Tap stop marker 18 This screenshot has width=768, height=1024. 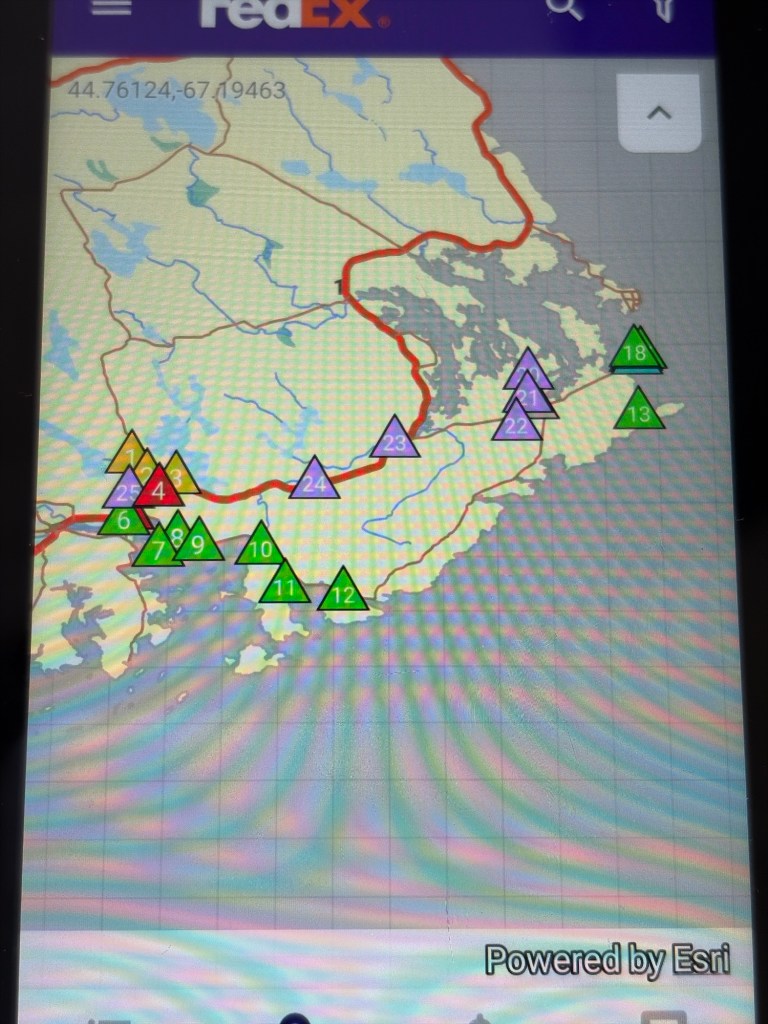coord(635,352)
